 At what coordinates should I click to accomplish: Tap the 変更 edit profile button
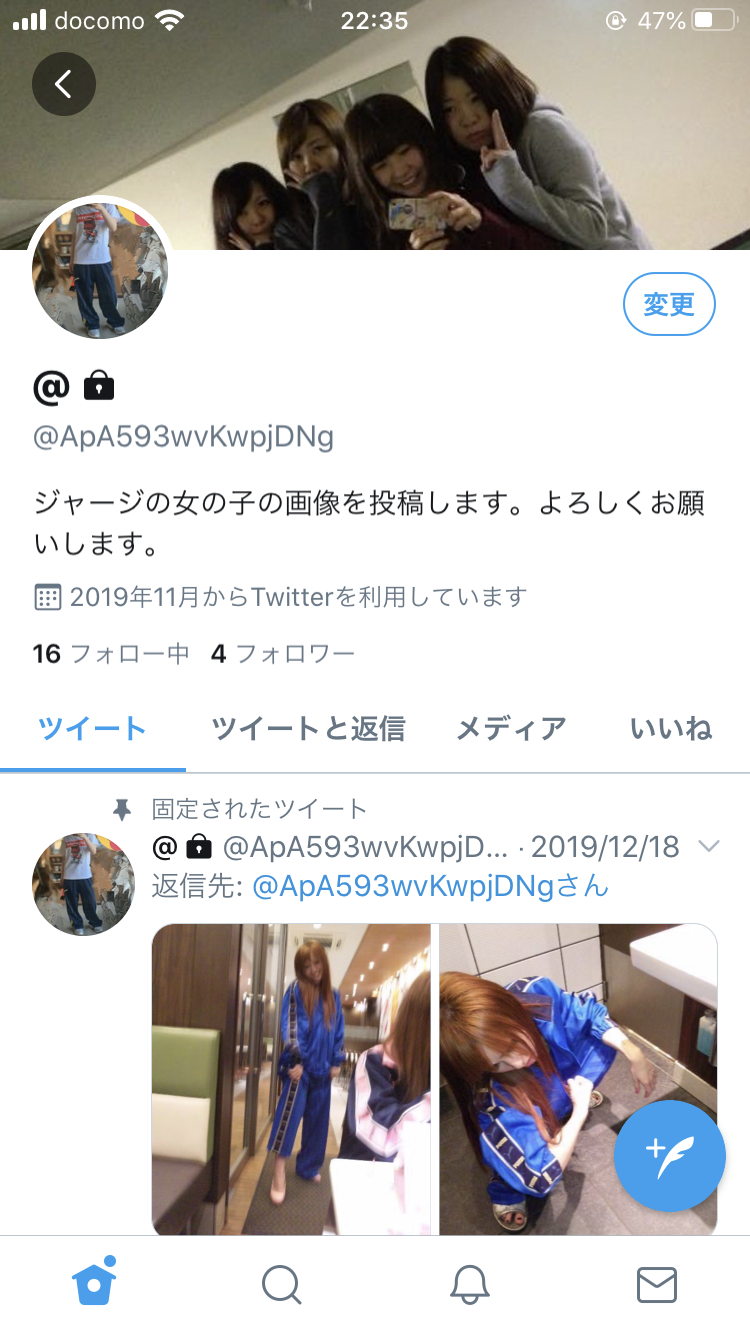pyautogui.click(x=669, y=305)
